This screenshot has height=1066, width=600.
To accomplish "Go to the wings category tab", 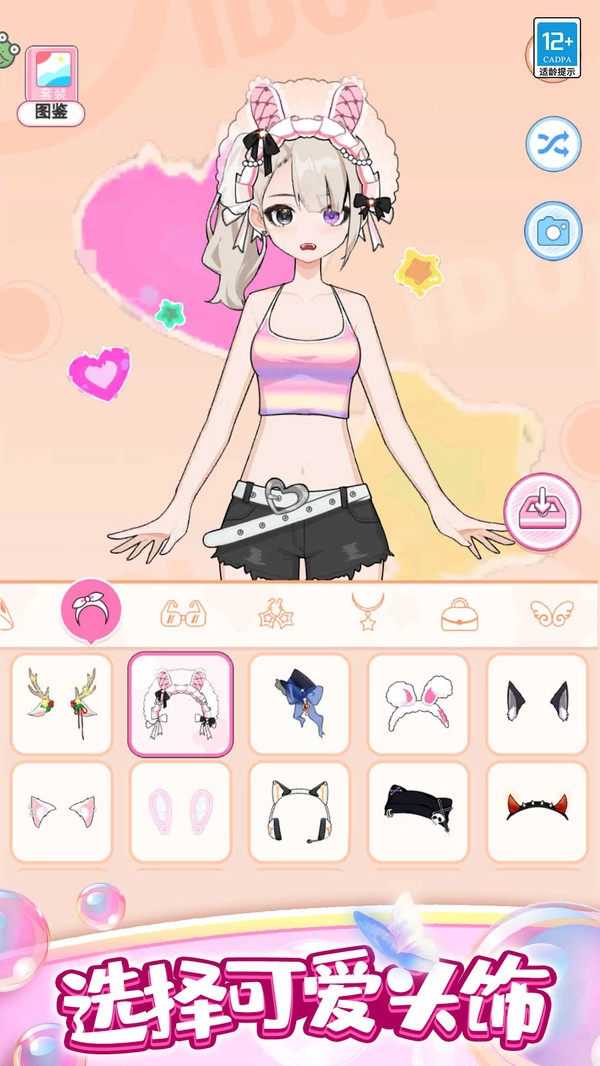I will (x=554, y=612).
